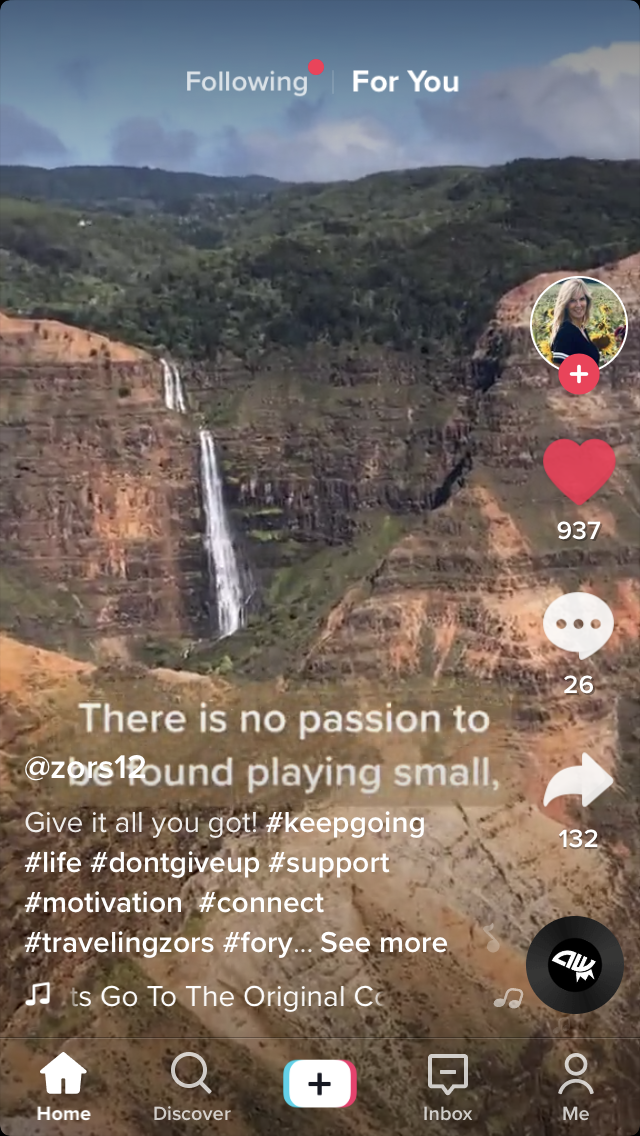
Task: Open the #motivation hashtag
Action: [103, 903]
